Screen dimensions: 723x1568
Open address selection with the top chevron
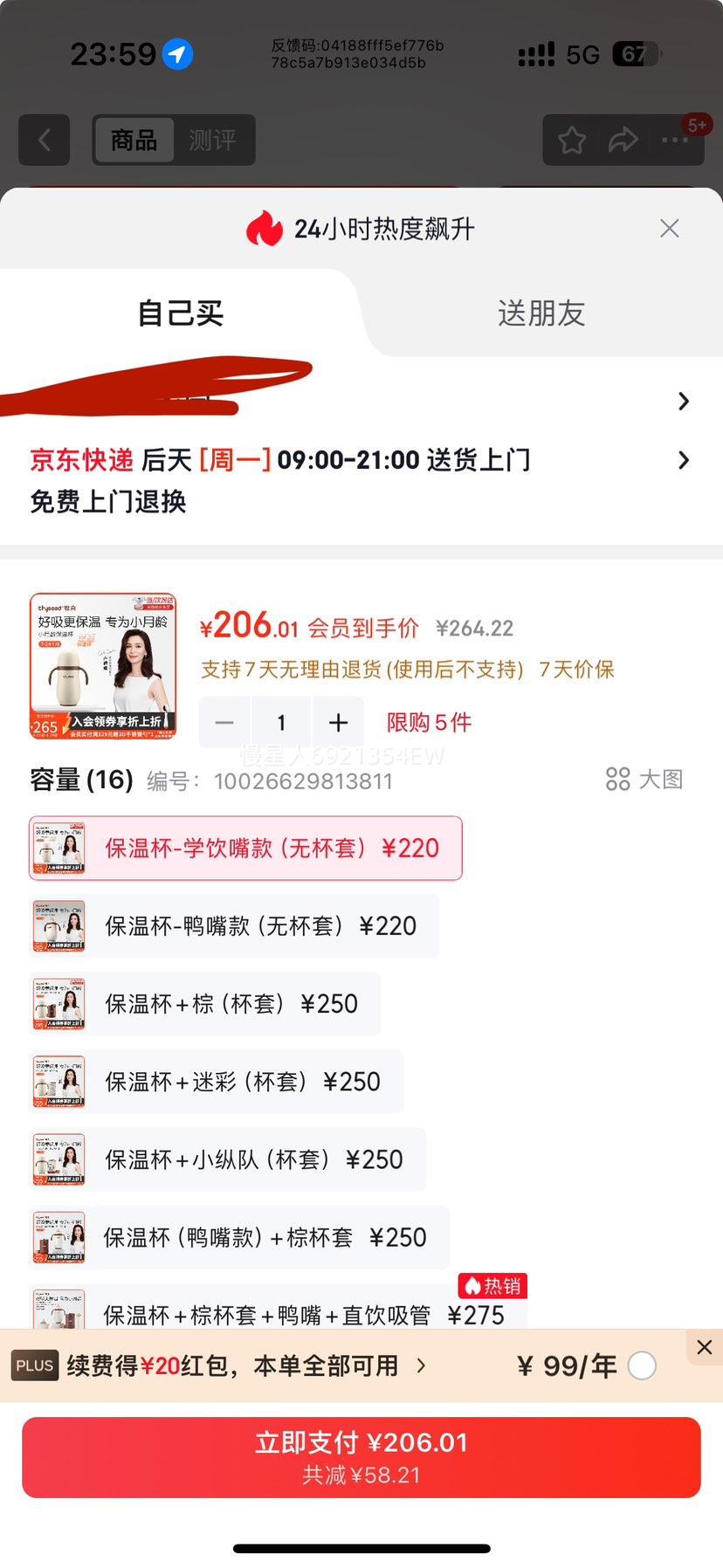click(x=683, y=401)
